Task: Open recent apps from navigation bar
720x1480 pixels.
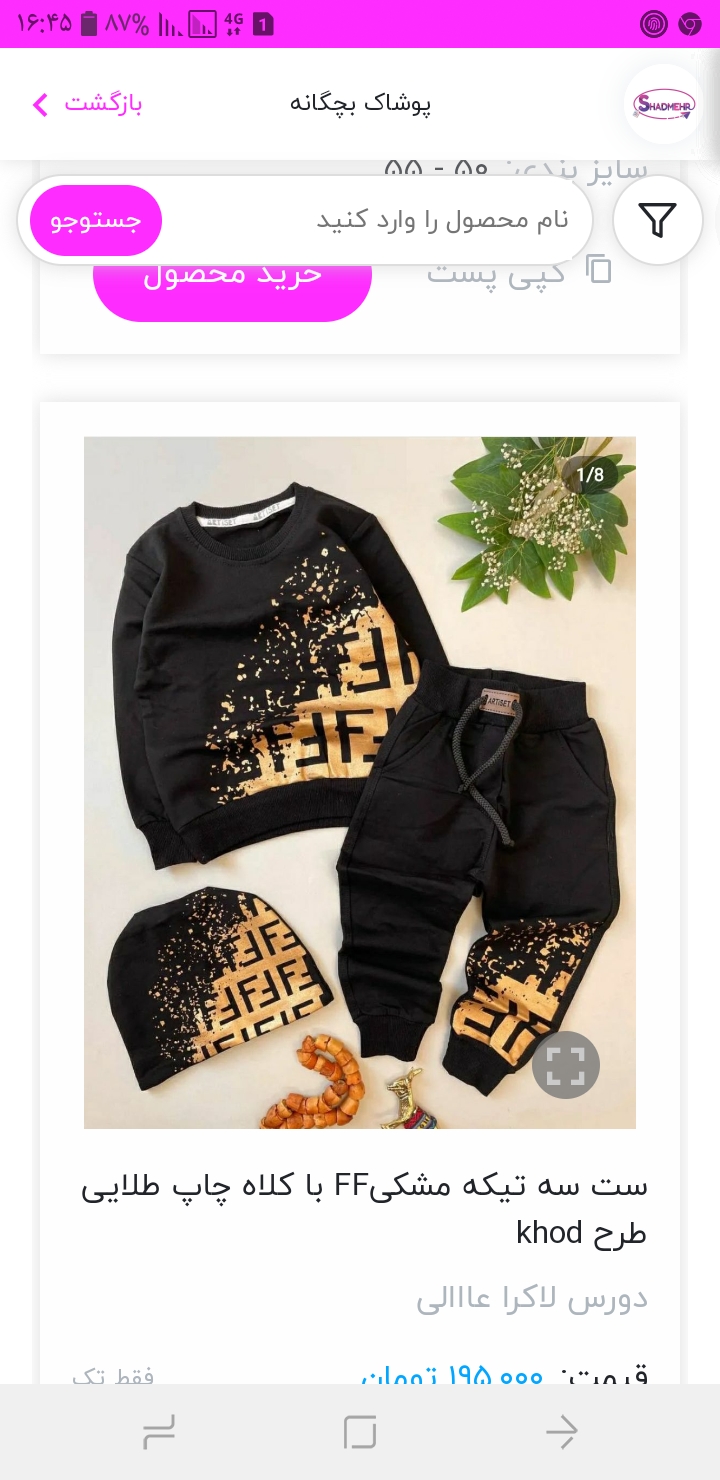Action: click(x=159, y=1433)
